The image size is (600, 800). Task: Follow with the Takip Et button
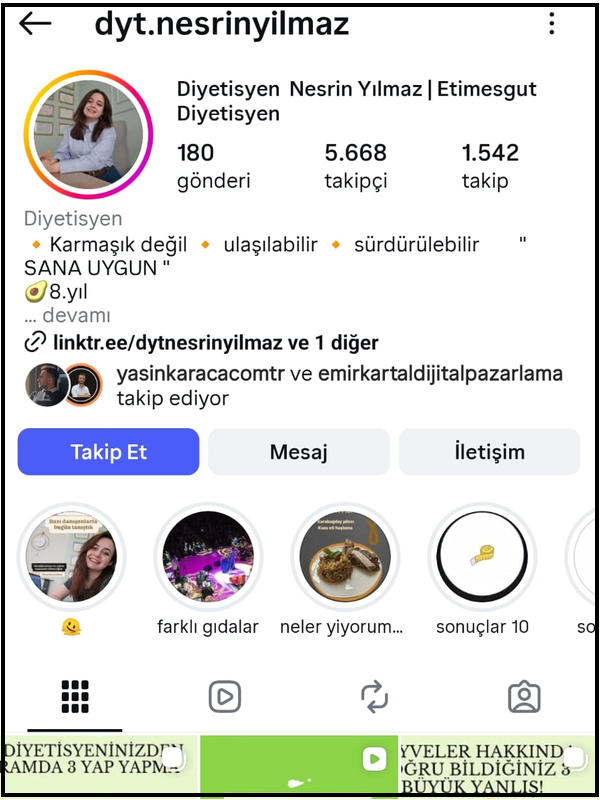pyautogui.click(x=108, y=452)
